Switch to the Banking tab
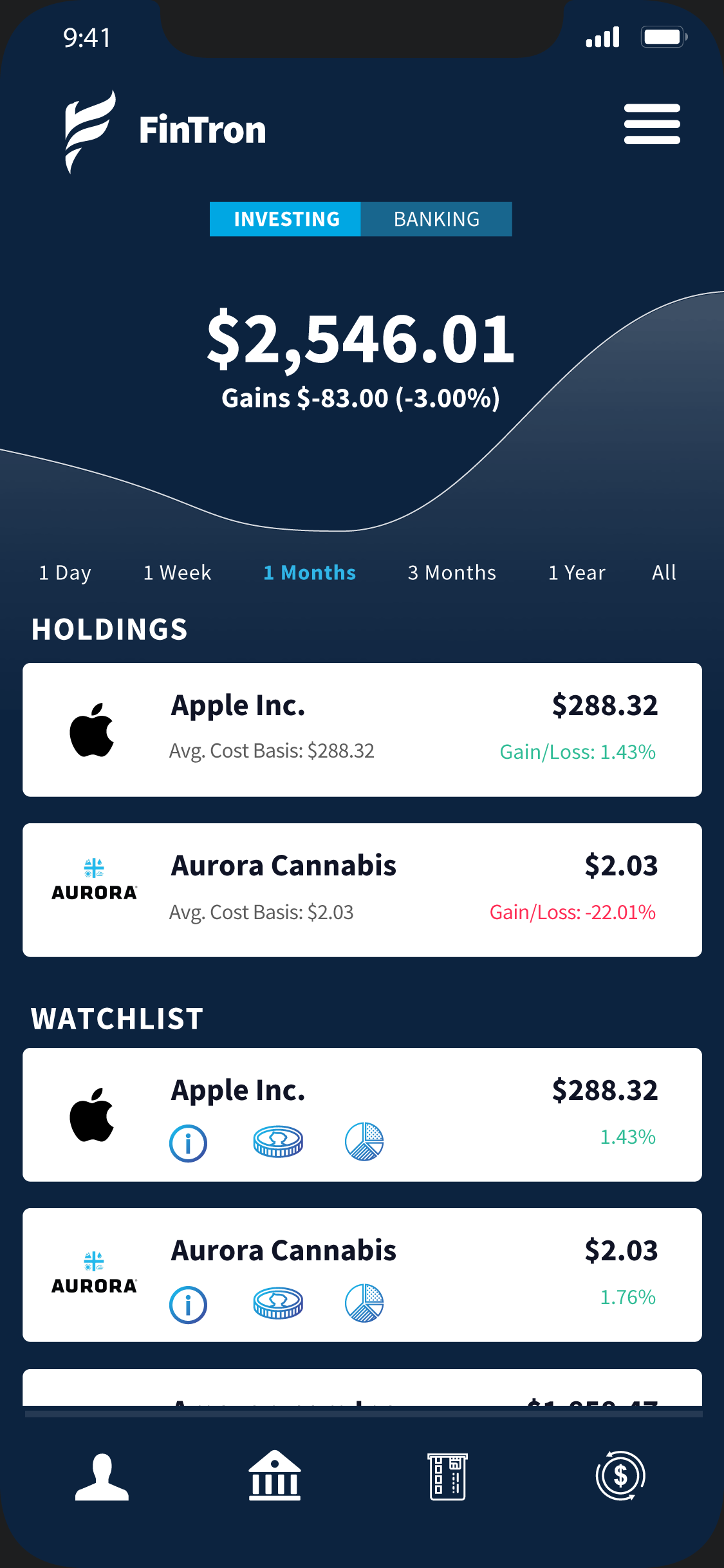 pos(436,219)
